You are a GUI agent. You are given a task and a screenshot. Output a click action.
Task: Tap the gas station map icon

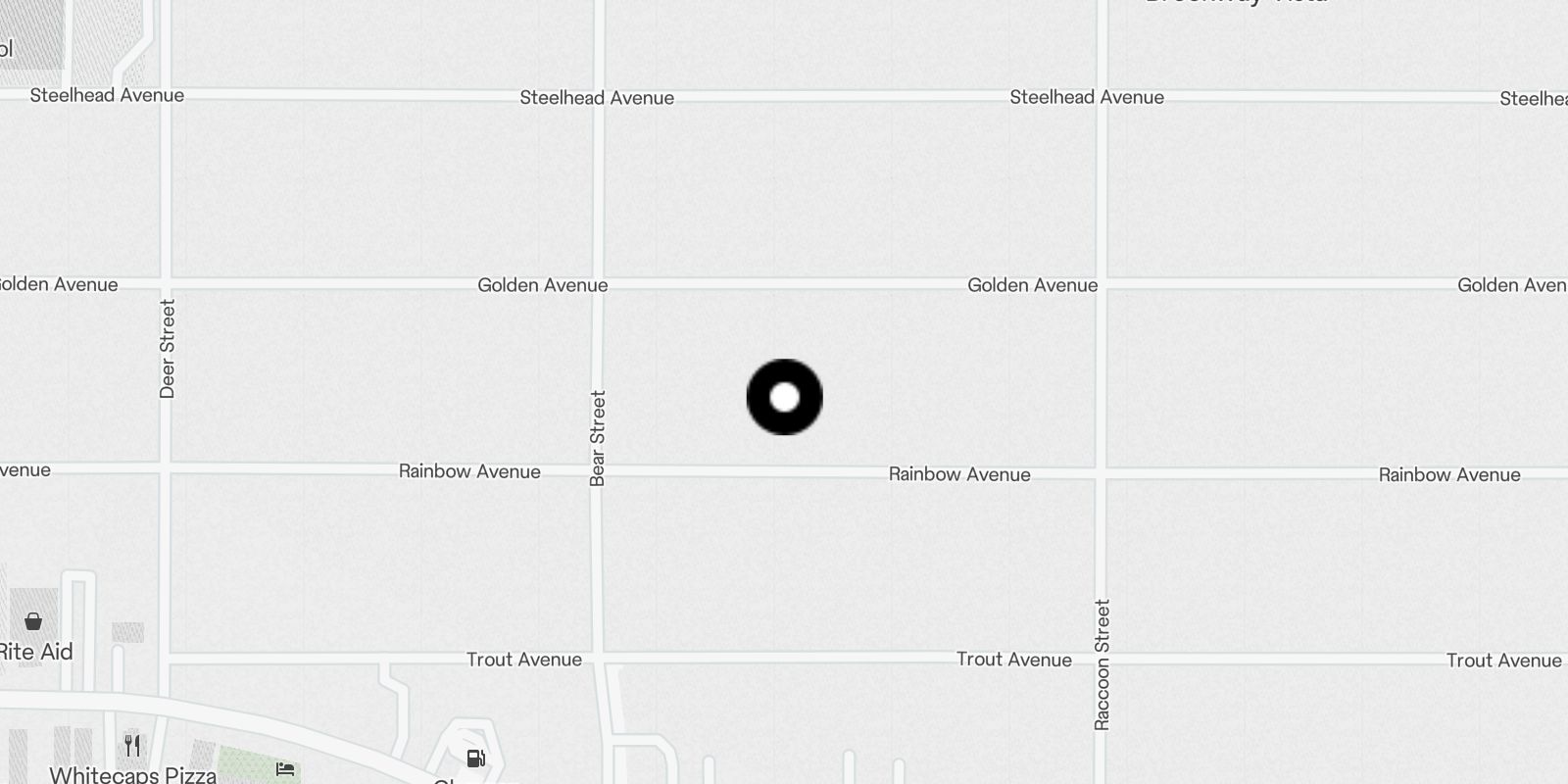point(476,758)
